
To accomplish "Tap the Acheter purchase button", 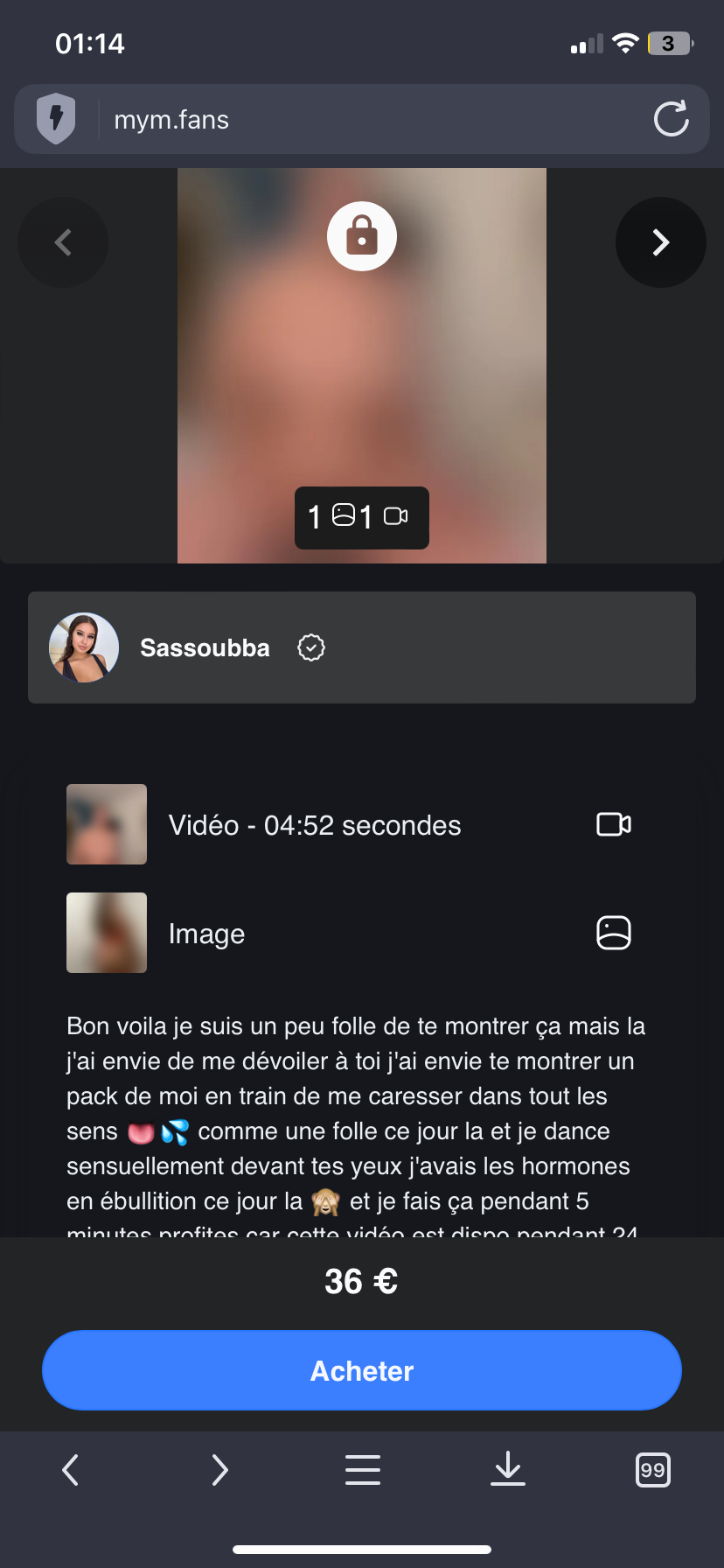I will click(362, 1370).
